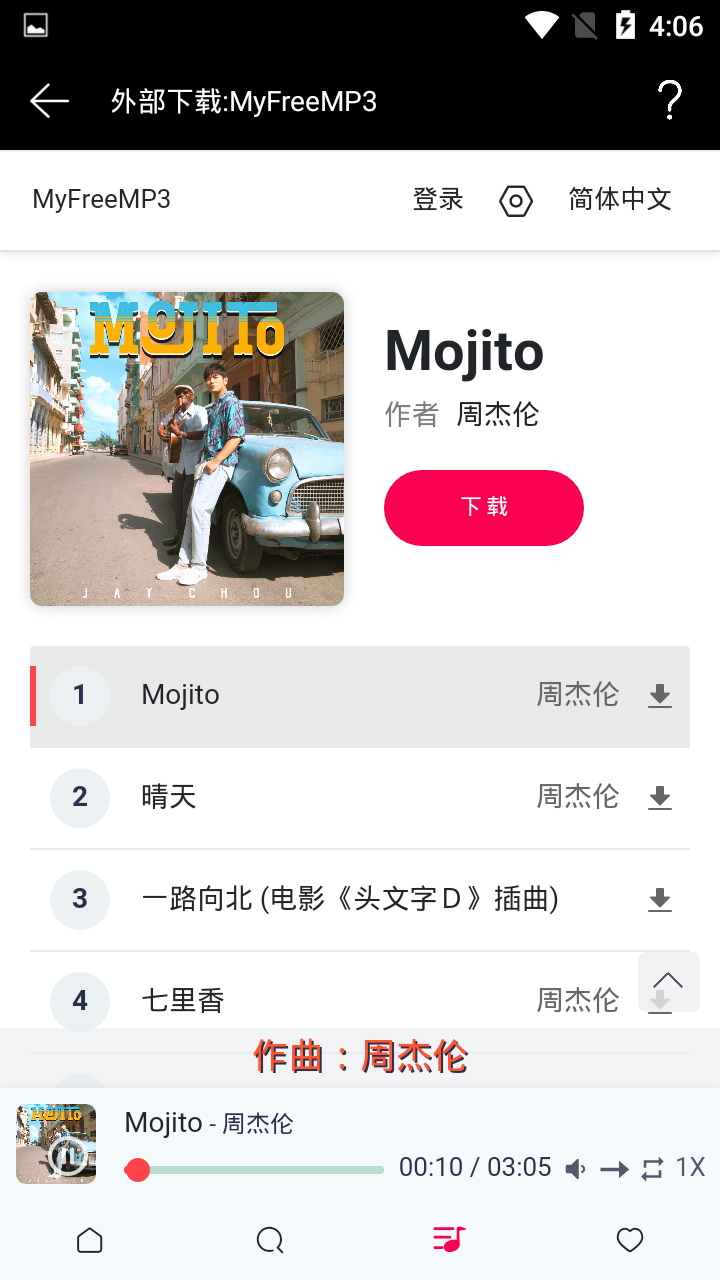This screenshot has height=1280, width=720.
Task: Click the settings hexagon icon beside 登录
Action: (515, 200)
